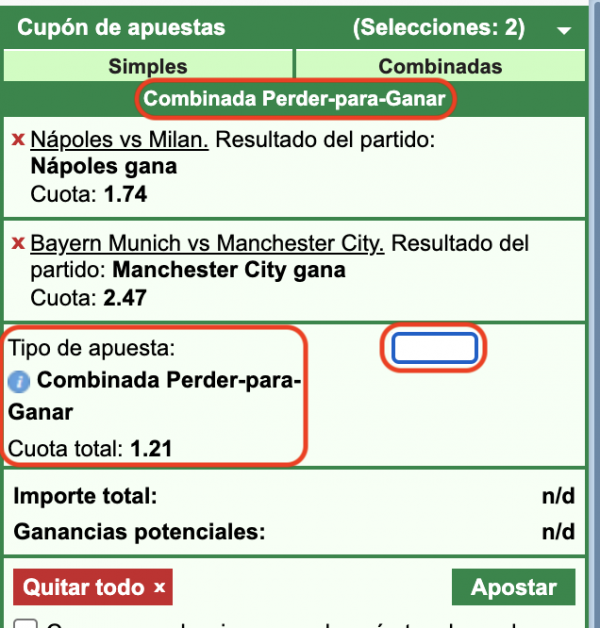Place the bet with Apostar
This screenshot has width=600, height=628.
pos(513,587)
